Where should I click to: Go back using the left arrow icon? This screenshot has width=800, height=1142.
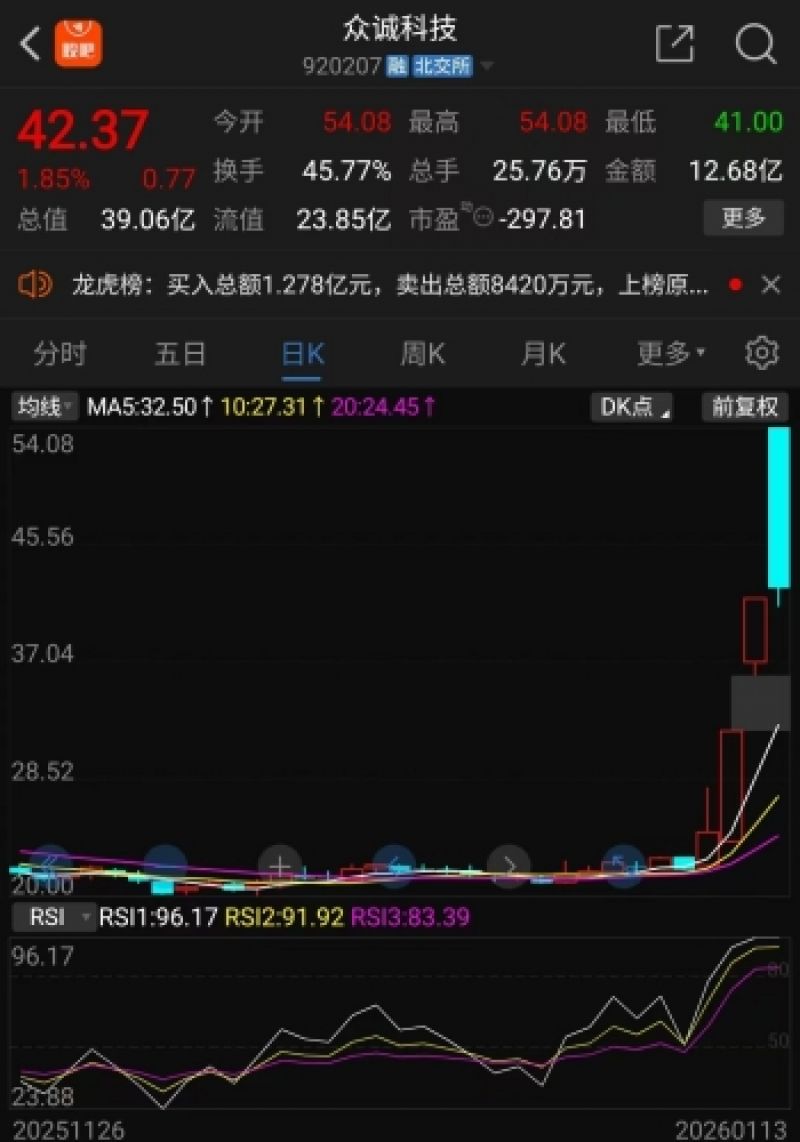(x=26, y=44)
